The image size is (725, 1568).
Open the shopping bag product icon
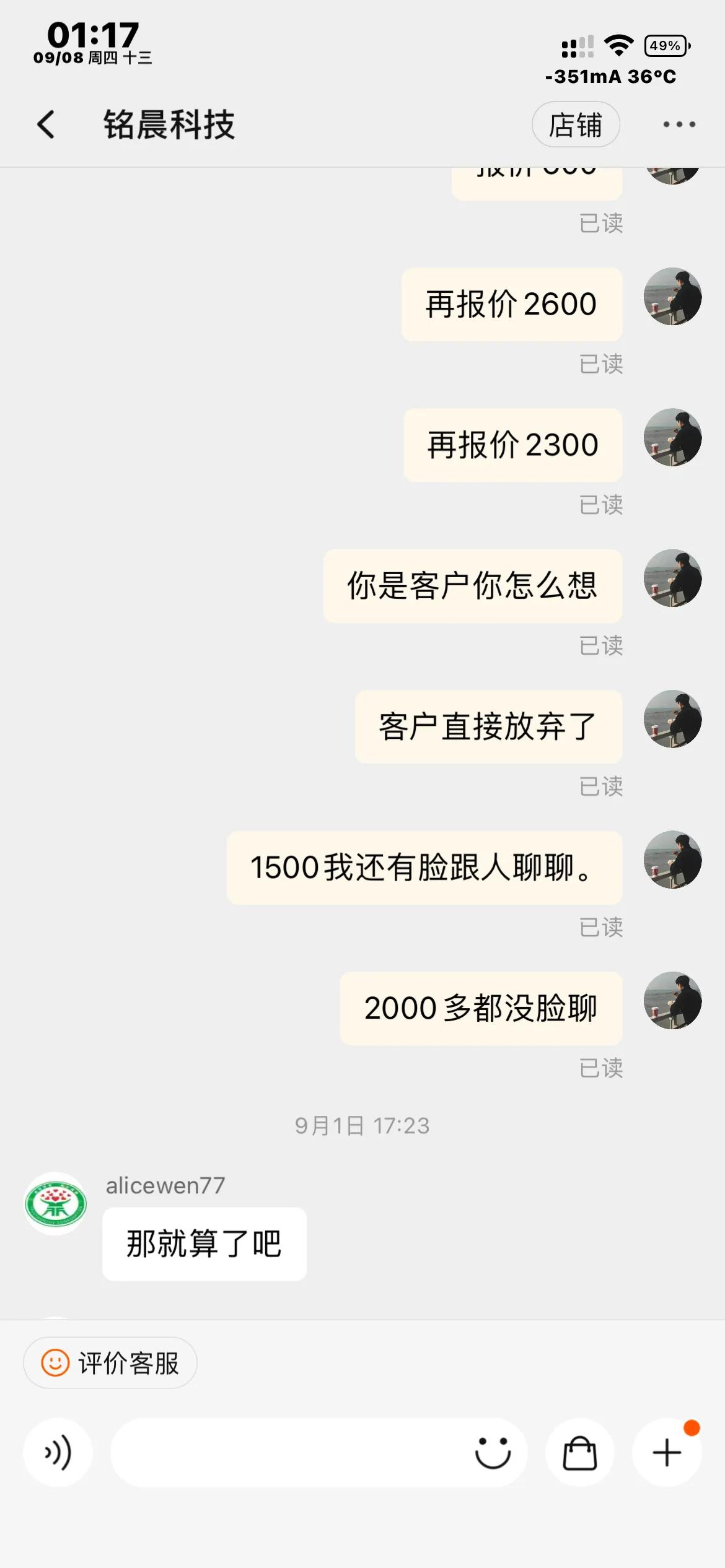coord(579,1452)
